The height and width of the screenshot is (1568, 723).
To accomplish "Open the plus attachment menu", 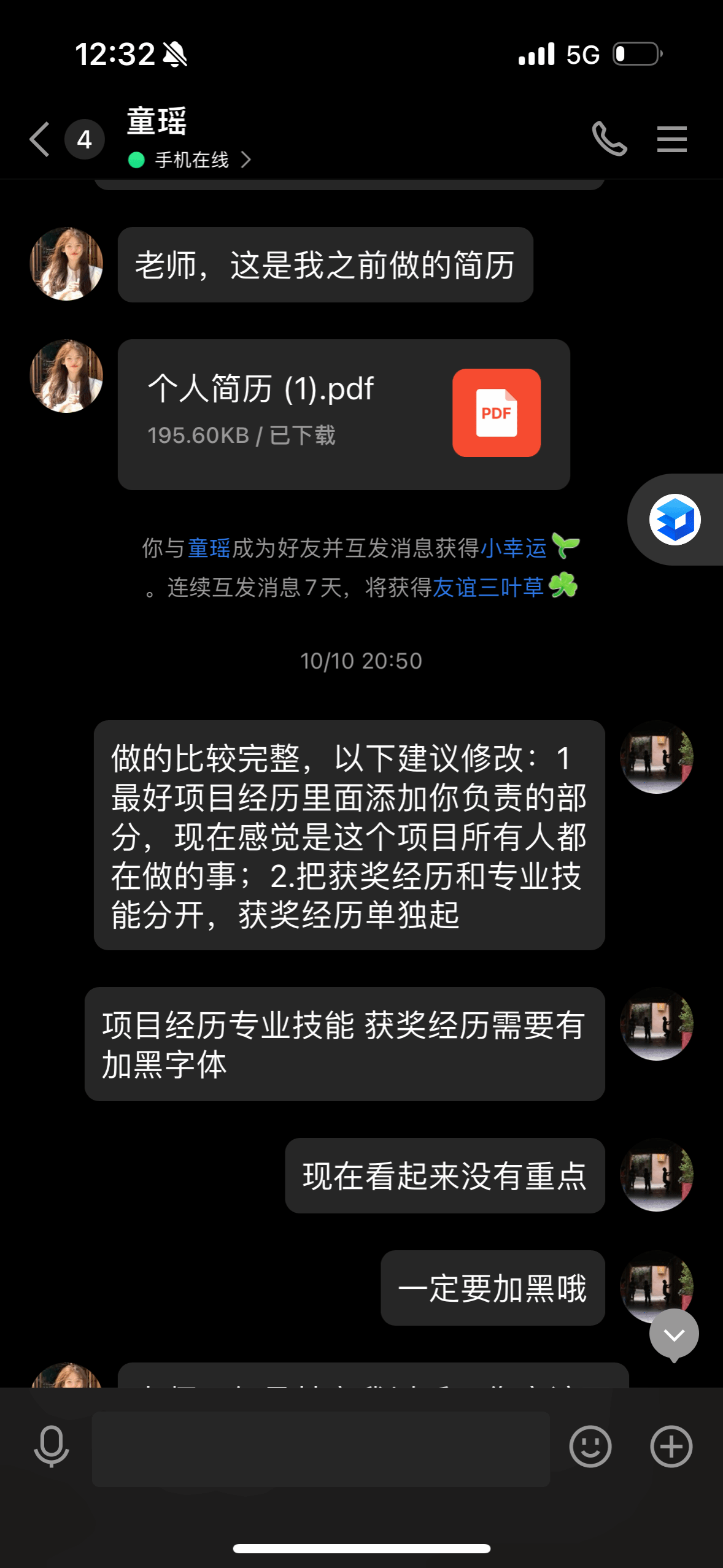I will click(671, 1447).
